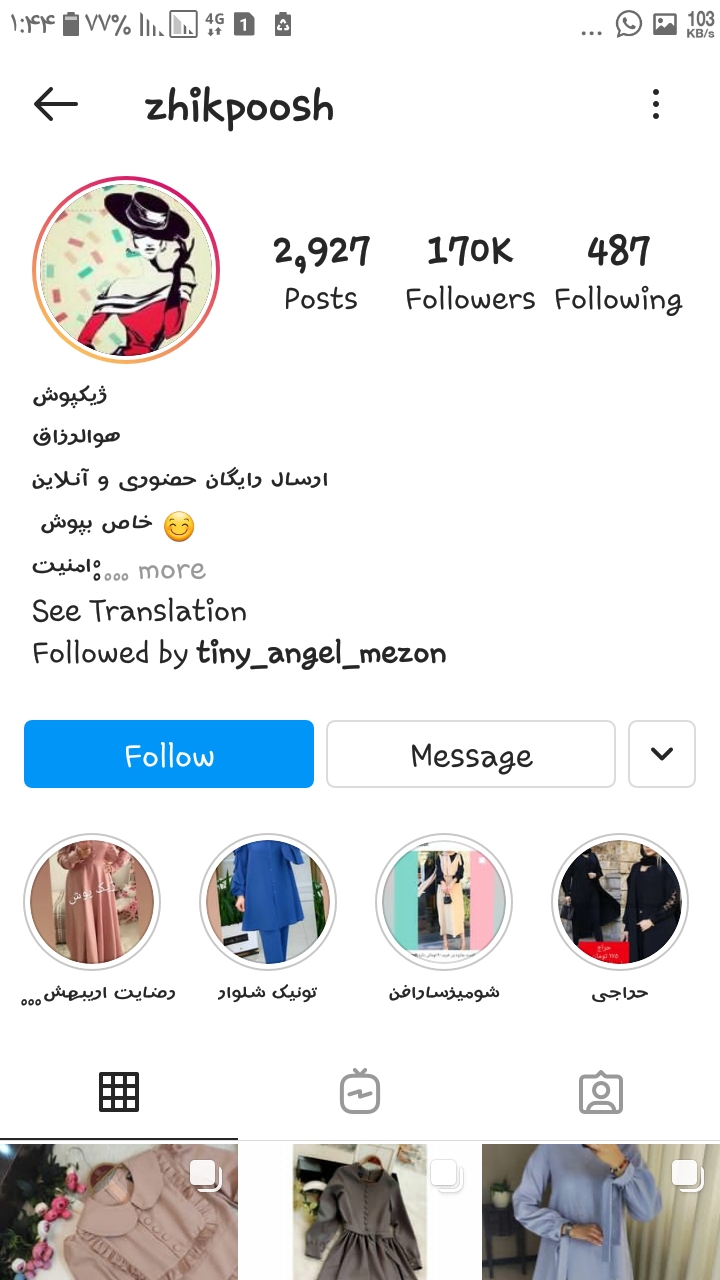Open the three-dot overflow menu
720x1280 pixels.
656,104
